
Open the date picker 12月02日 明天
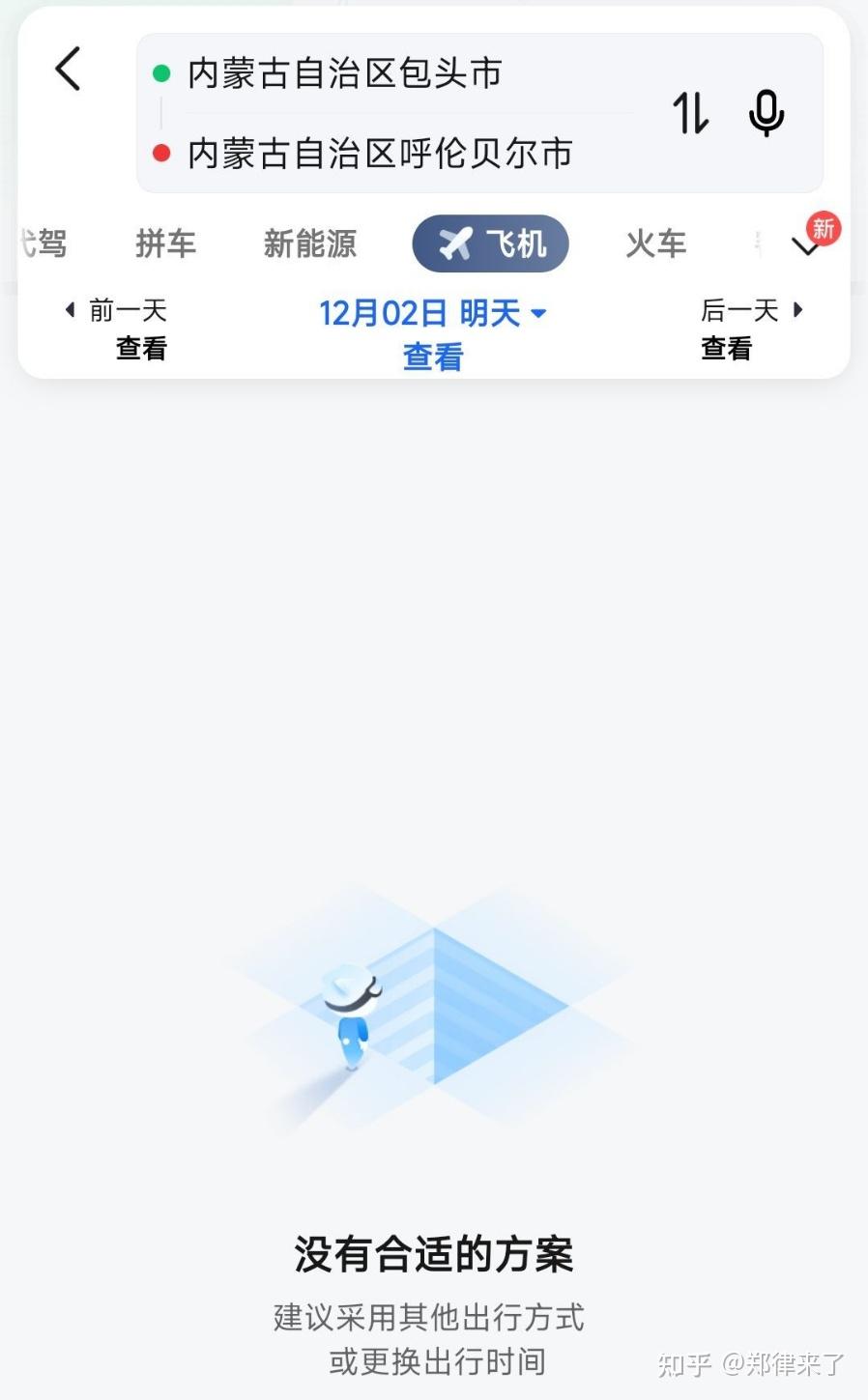(x=433, y=313)
